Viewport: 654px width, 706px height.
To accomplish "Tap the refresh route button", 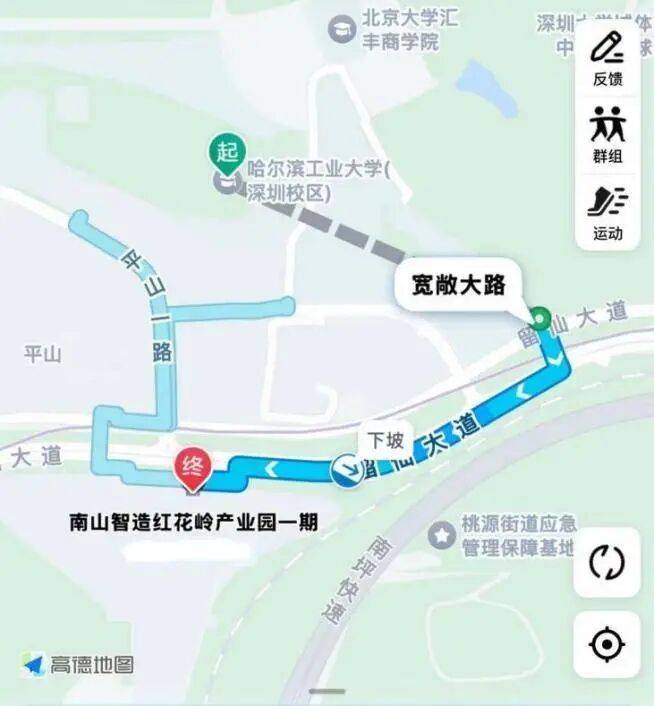I will coord(606,563).
